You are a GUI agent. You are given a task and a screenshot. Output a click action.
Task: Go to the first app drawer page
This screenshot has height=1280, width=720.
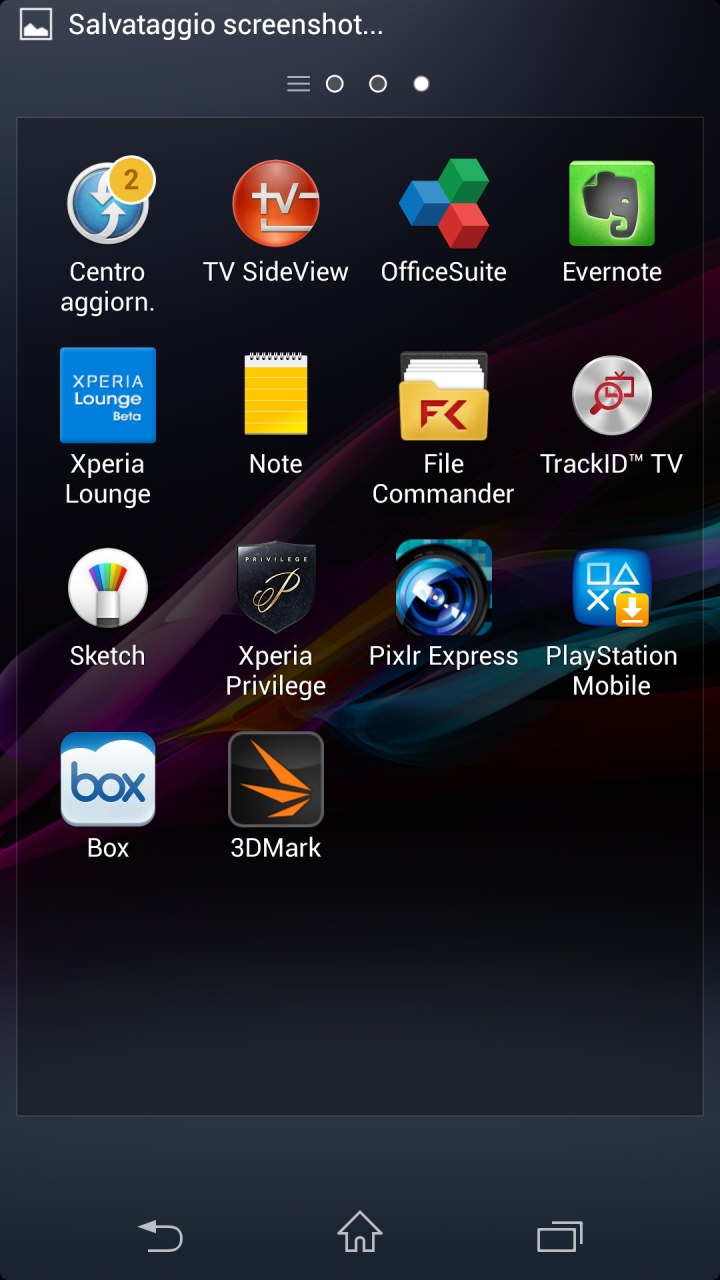point(335,84)
